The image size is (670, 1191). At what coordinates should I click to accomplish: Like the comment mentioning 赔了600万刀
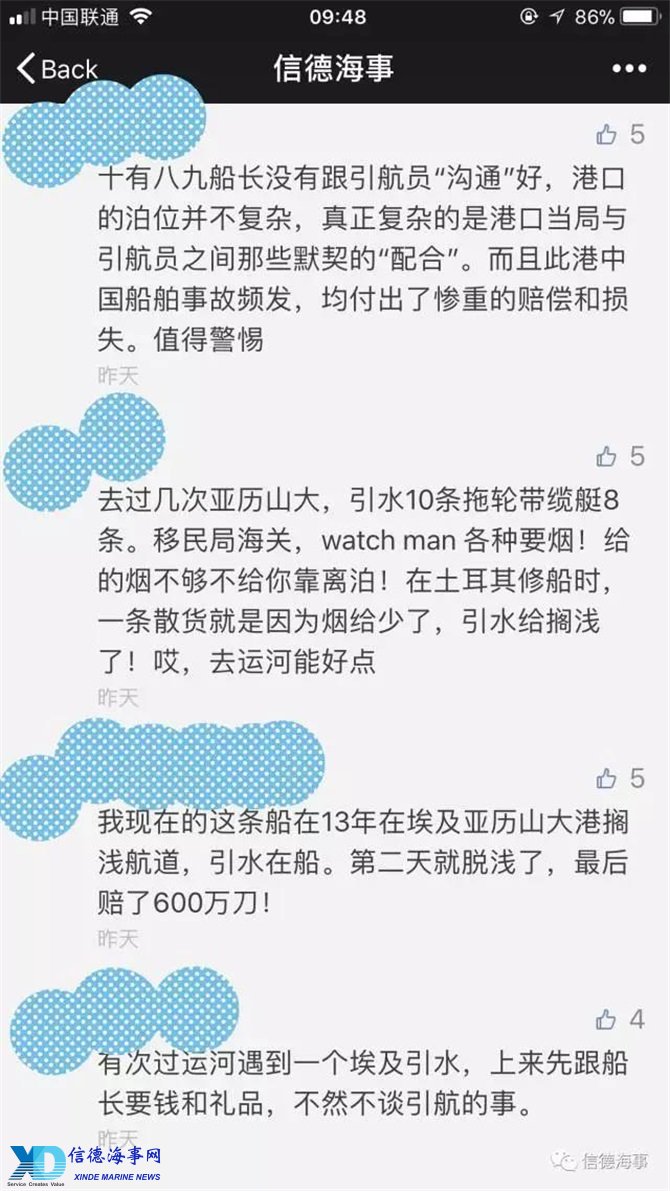click(x=607, y=779)
